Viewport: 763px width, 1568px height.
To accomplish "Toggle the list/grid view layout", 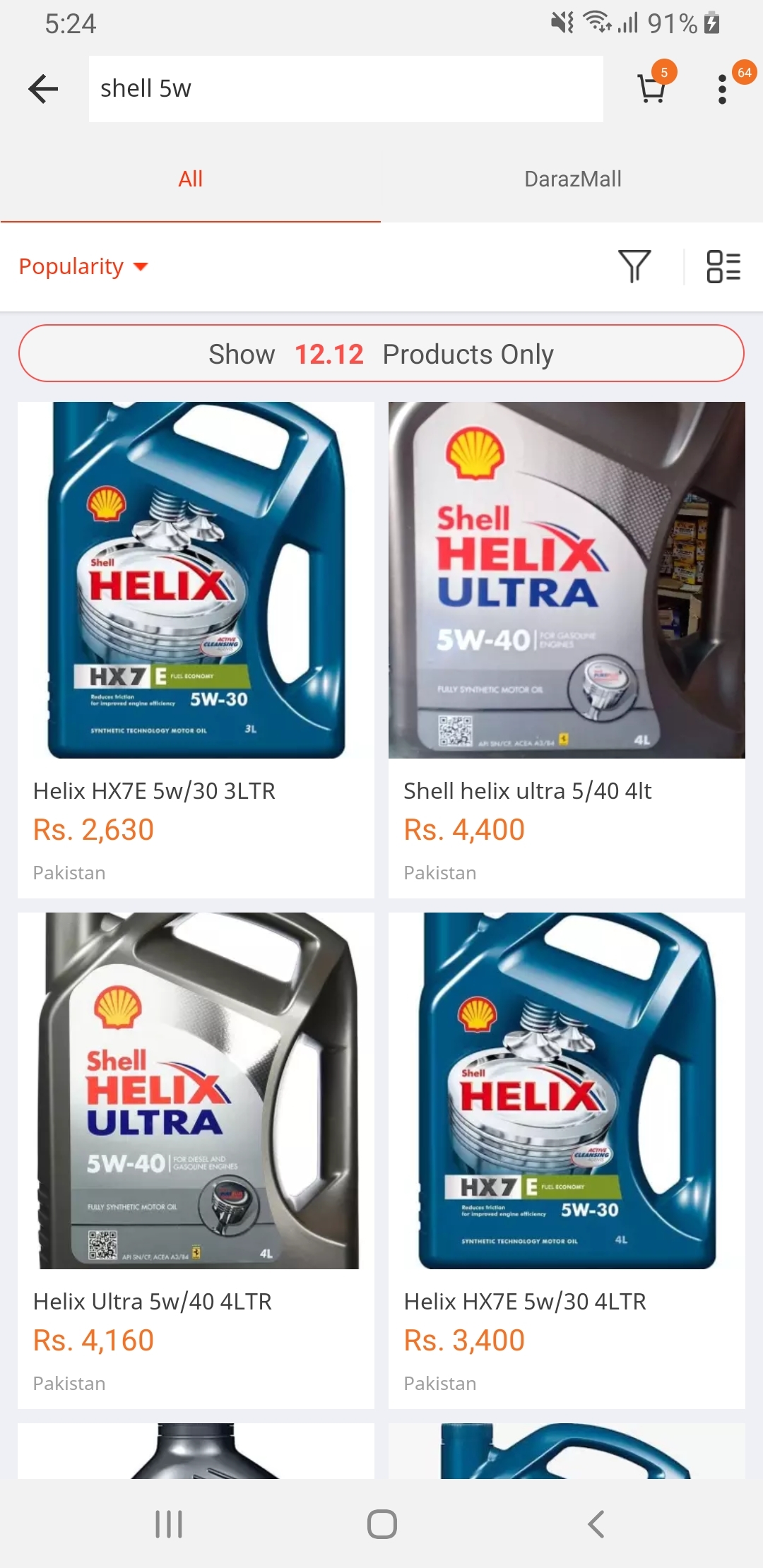I will (723, 266).
